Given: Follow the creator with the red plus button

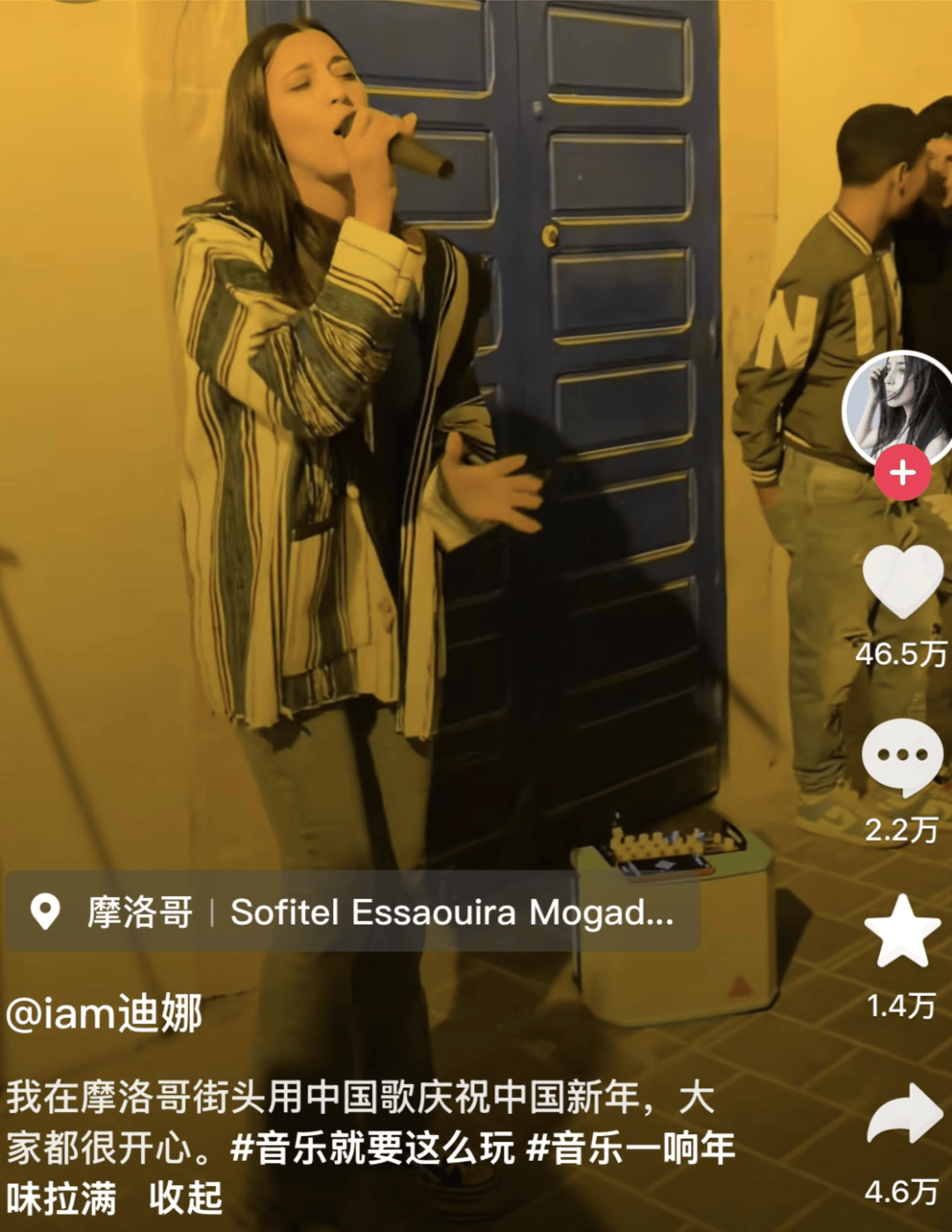Looking at the screenshot, I should [x=902, y=473].
